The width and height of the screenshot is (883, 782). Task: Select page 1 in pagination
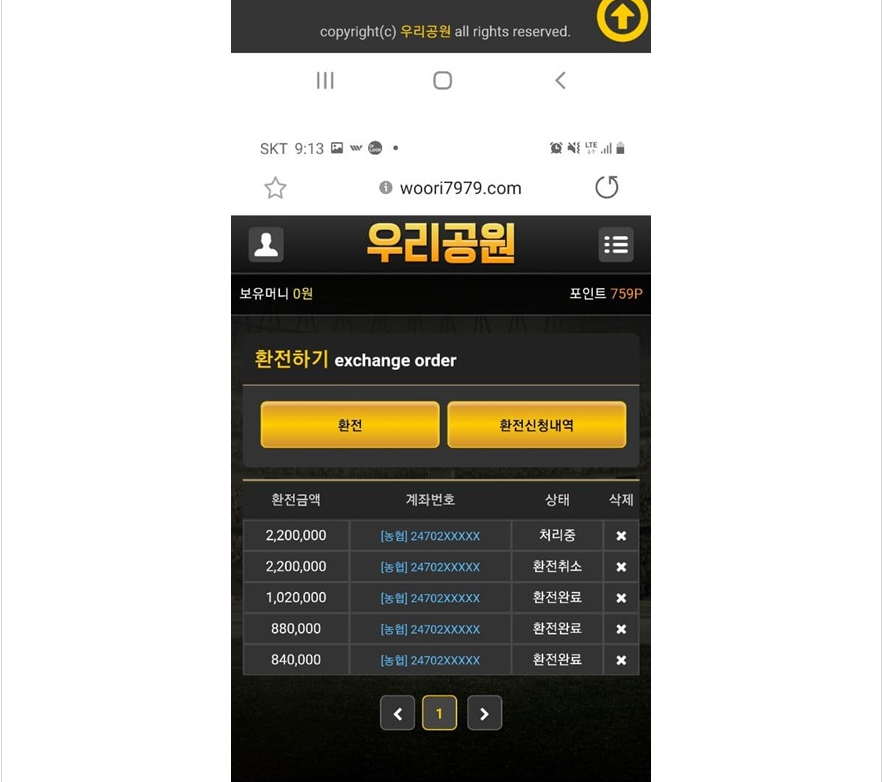pos(439,713)
